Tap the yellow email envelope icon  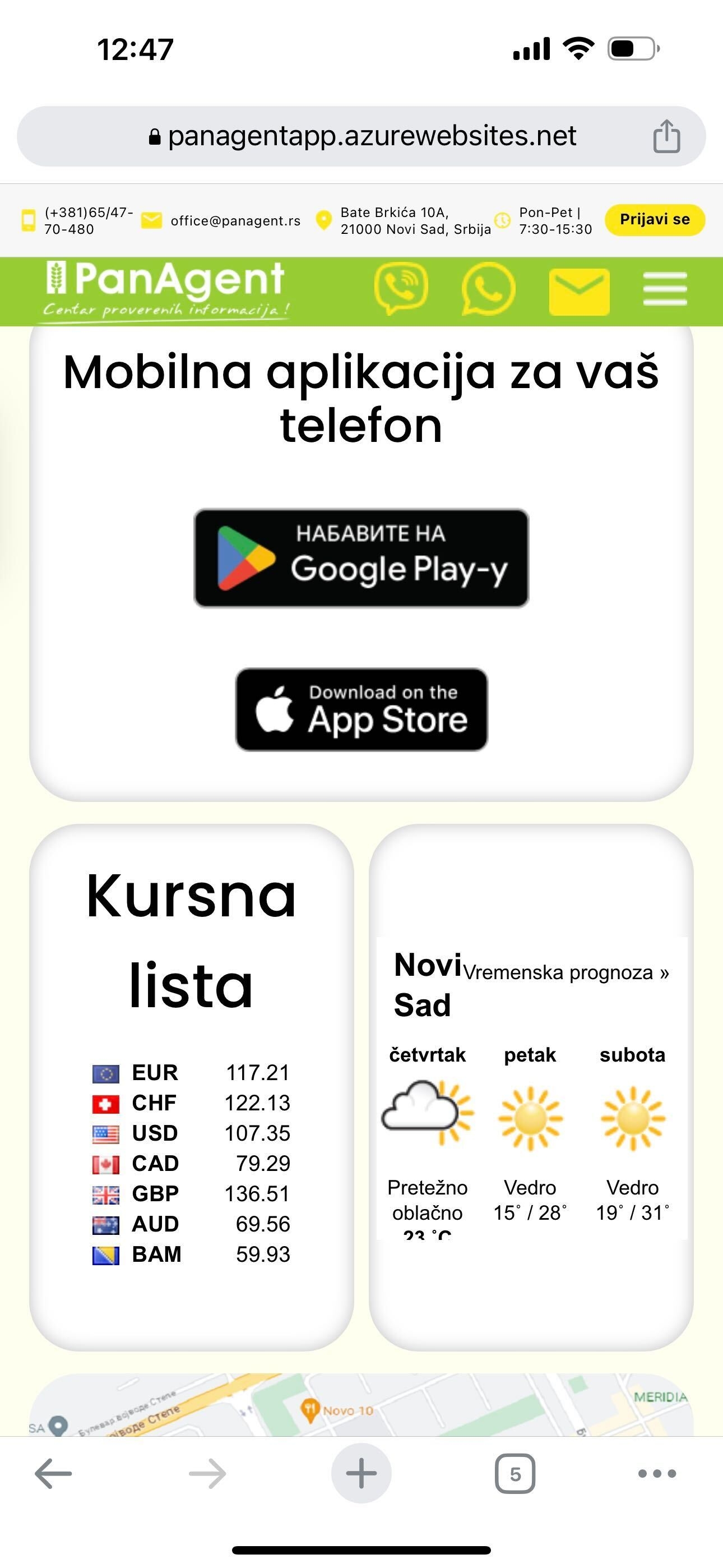[x=579, y=291]
